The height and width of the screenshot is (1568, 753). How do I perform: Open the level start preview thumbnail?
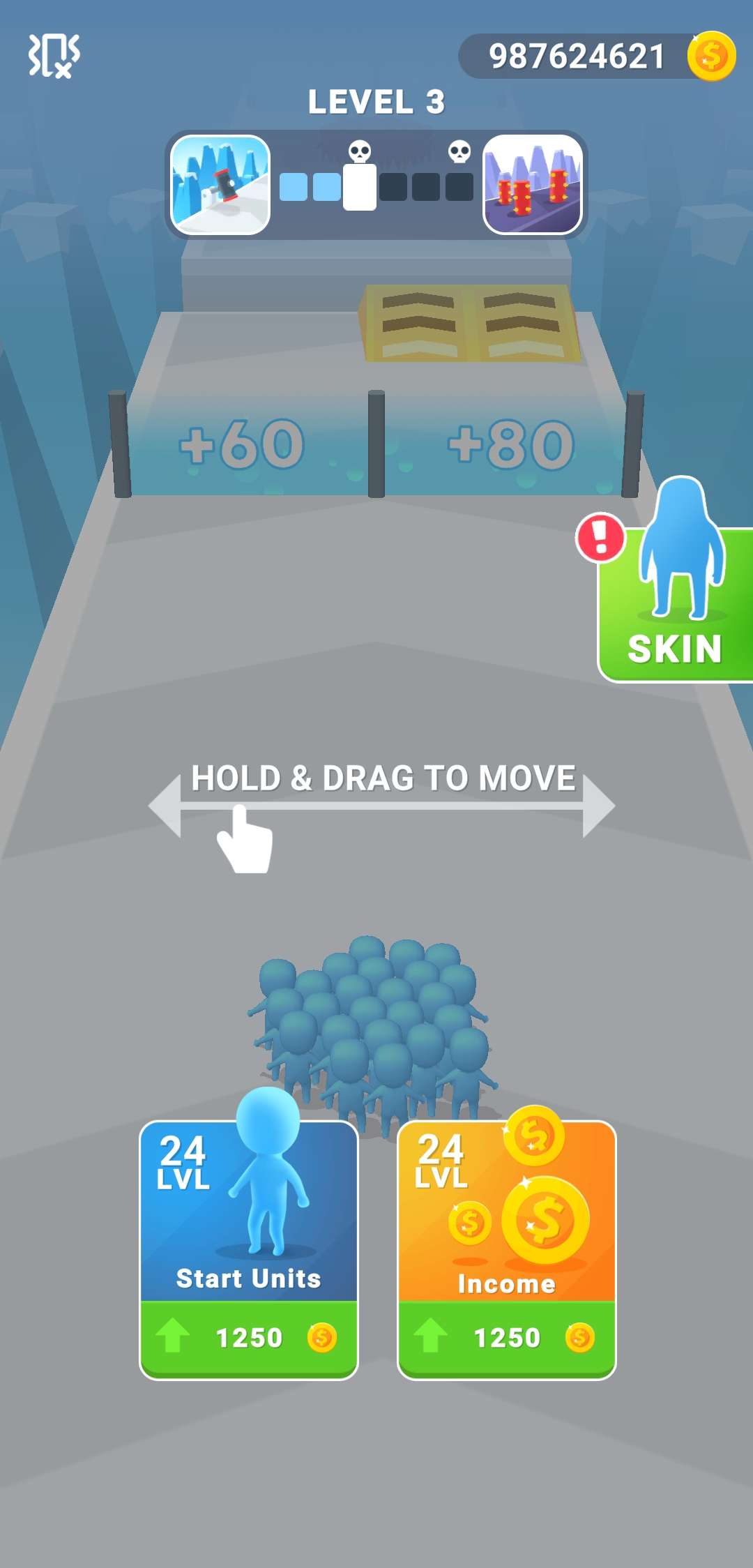coord(222,183)
